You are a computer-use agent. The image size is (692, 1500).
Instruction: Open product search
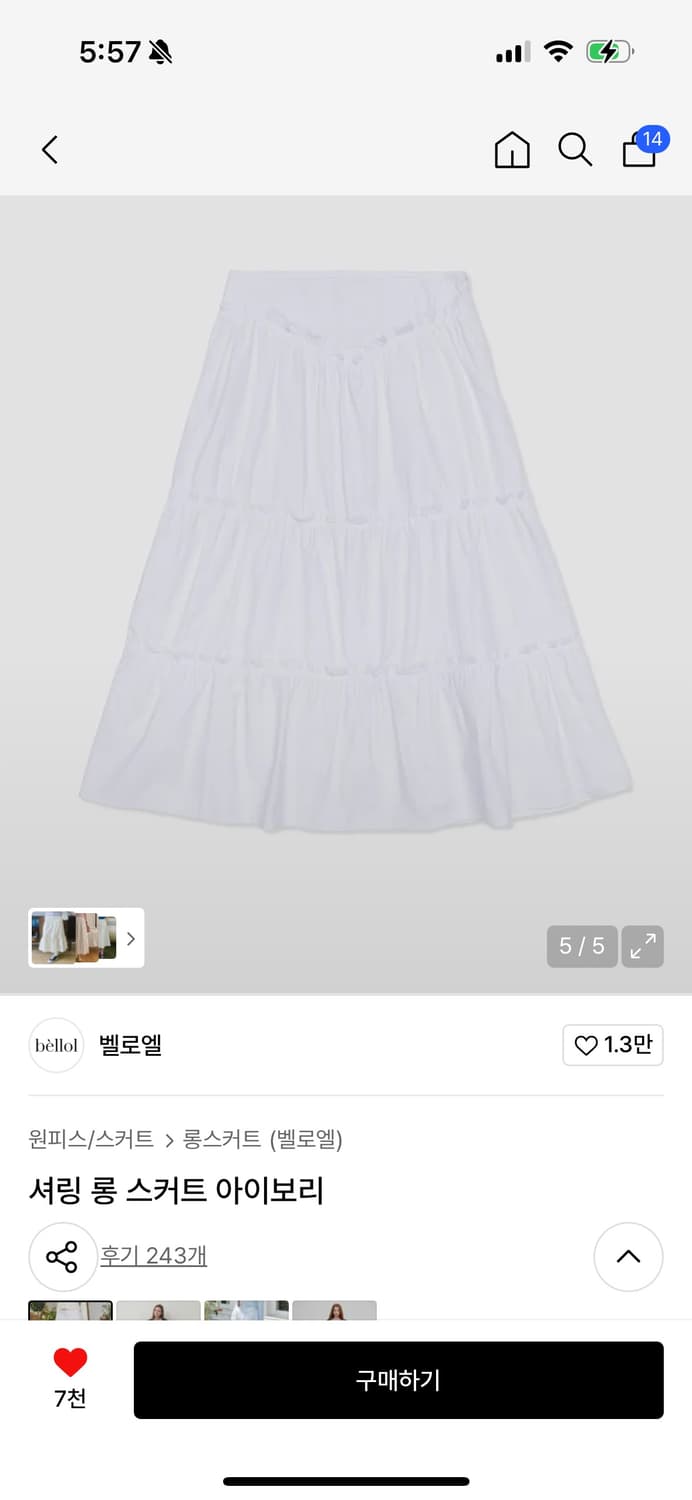tap(575, 150)
